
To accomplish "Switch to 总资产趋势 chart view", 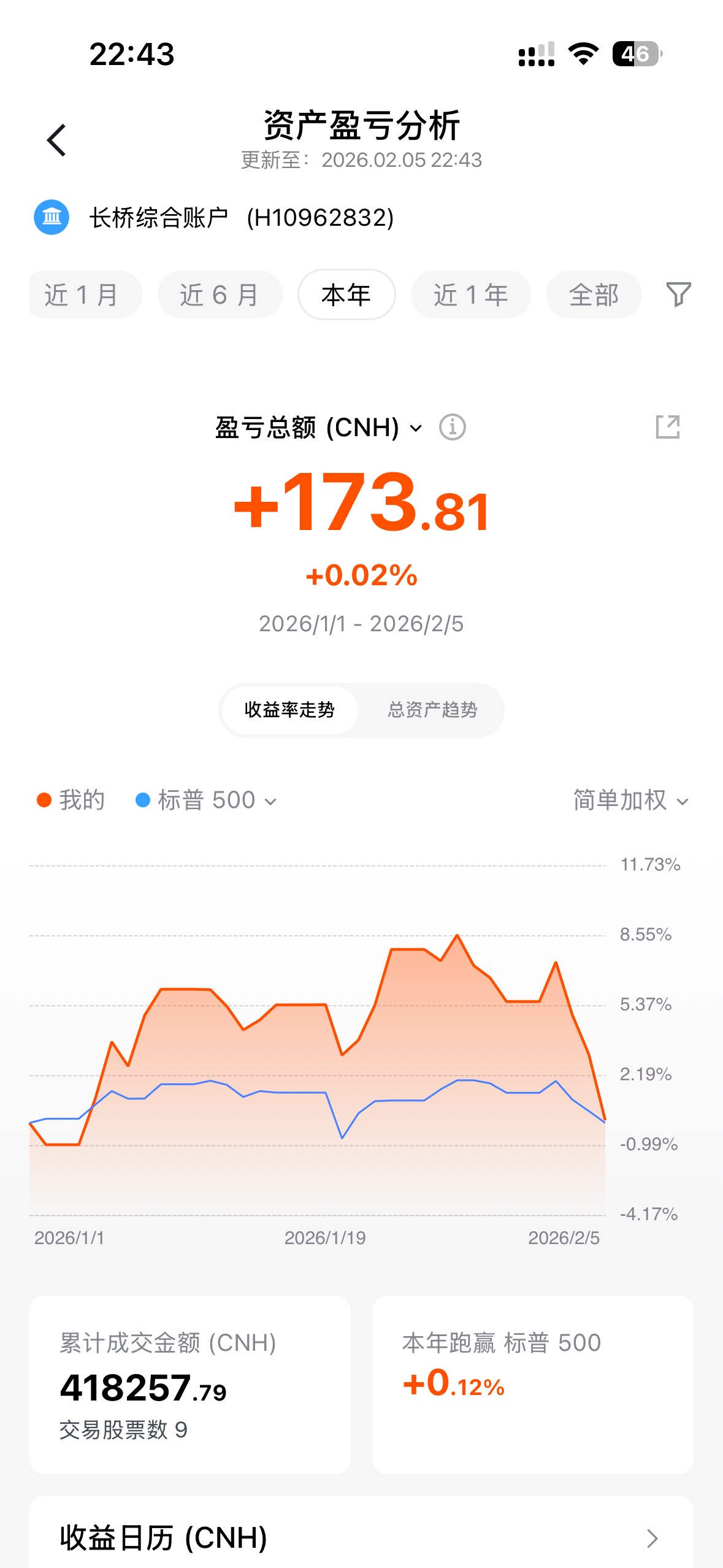I will 432,710.
